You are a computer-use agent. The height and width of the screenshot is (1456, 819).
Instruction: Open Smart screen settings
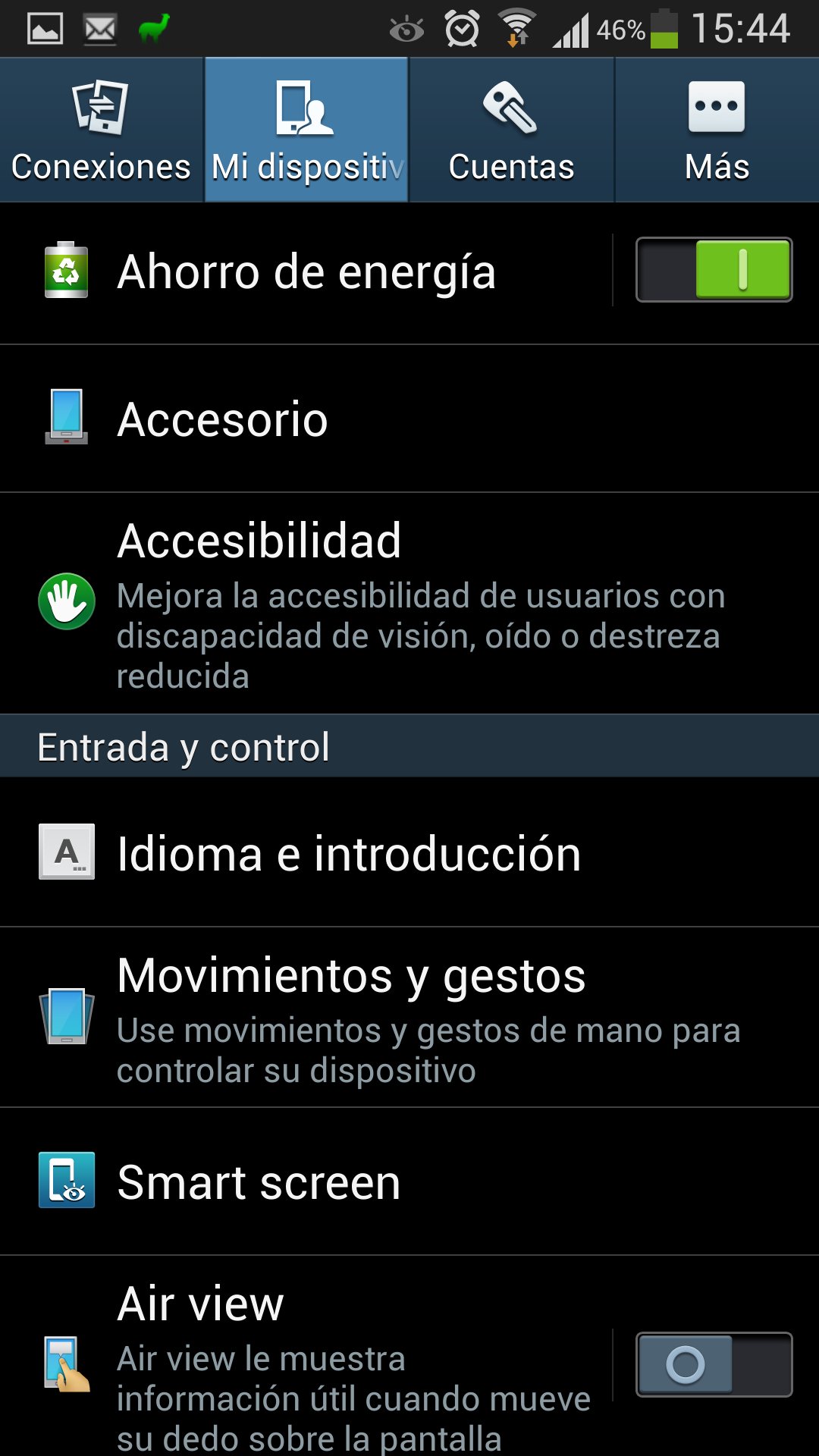tap(409, 1182)
